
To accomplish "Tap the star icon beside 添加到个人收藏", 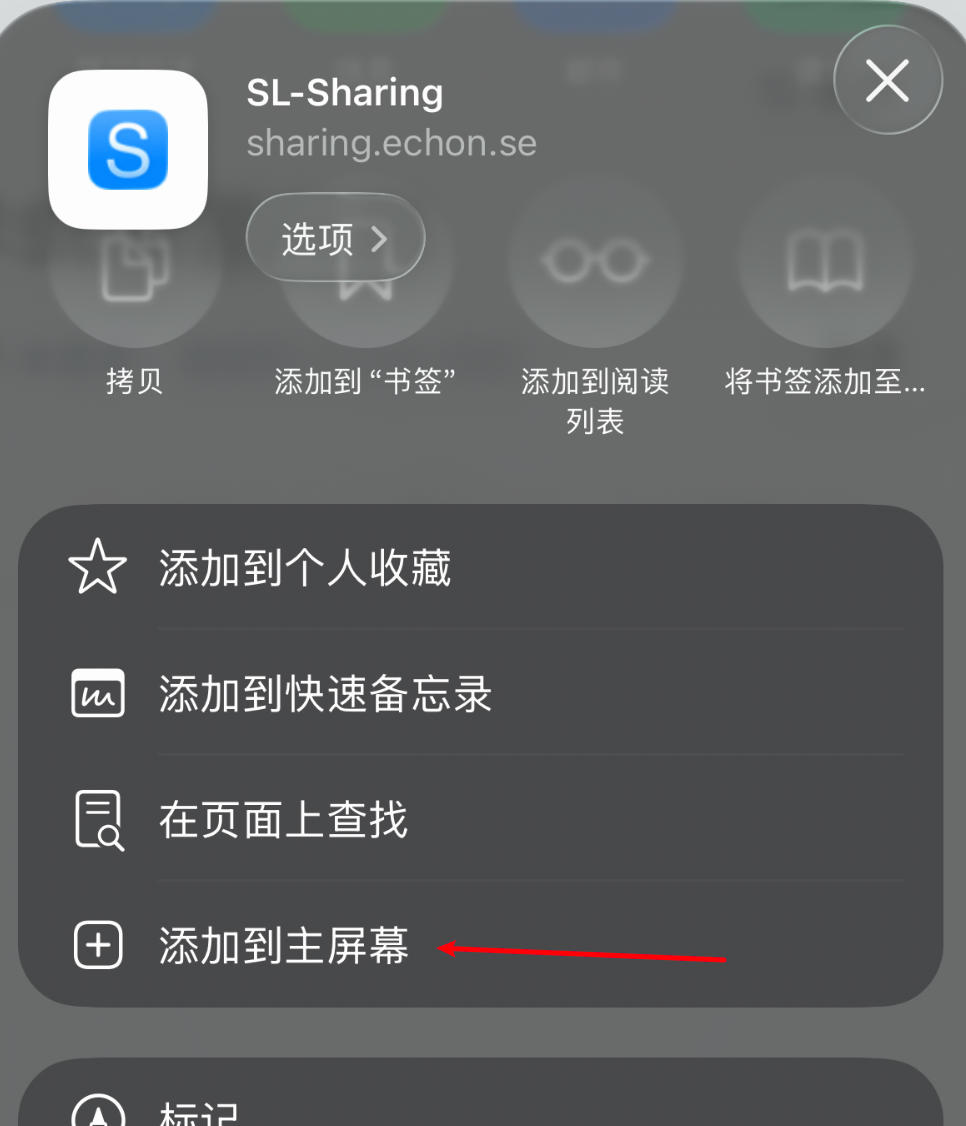I will [x=97, y=567].
